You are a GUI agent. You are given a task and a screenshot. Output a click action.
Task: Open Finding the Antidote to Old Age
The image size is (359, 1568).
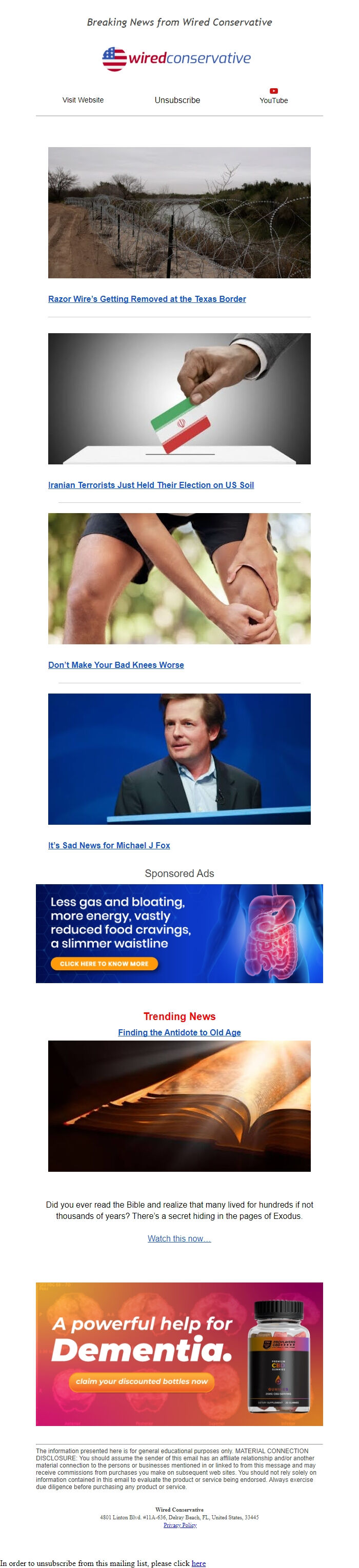point(179,1032)
